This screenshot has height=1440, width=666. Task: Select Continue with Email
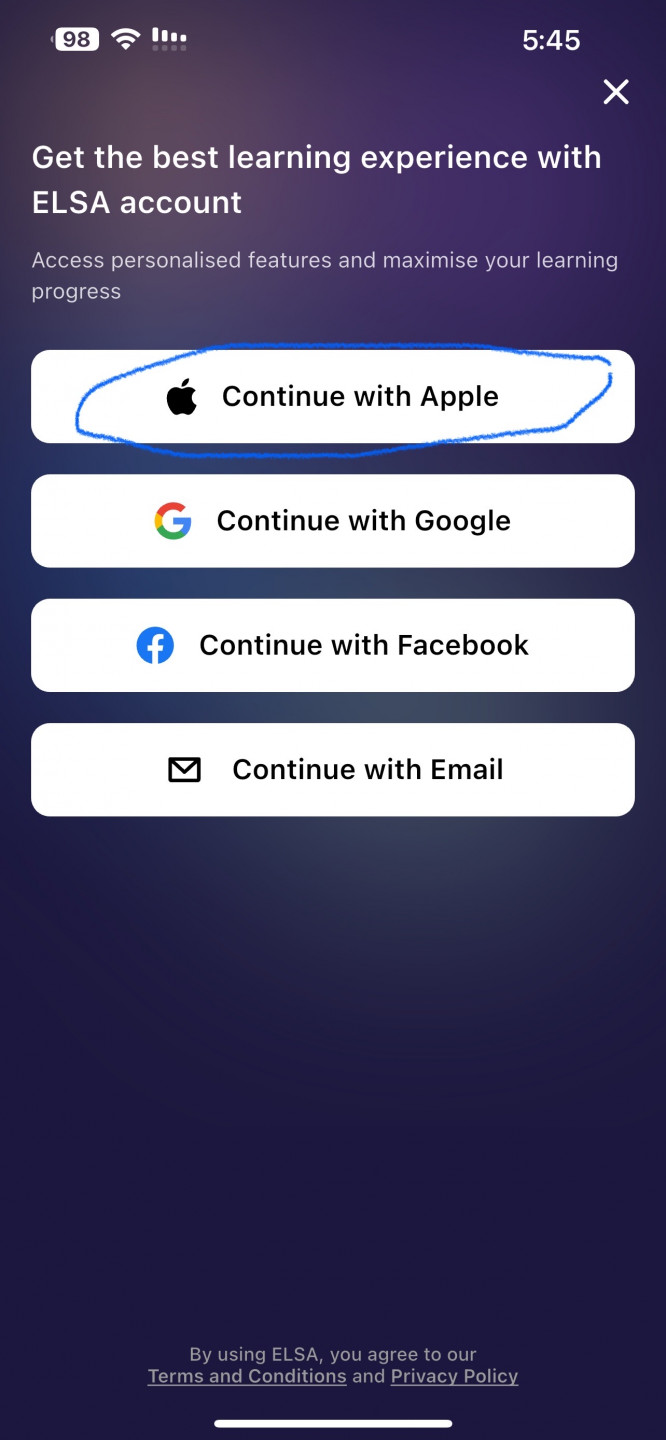(x=333, y=769)
